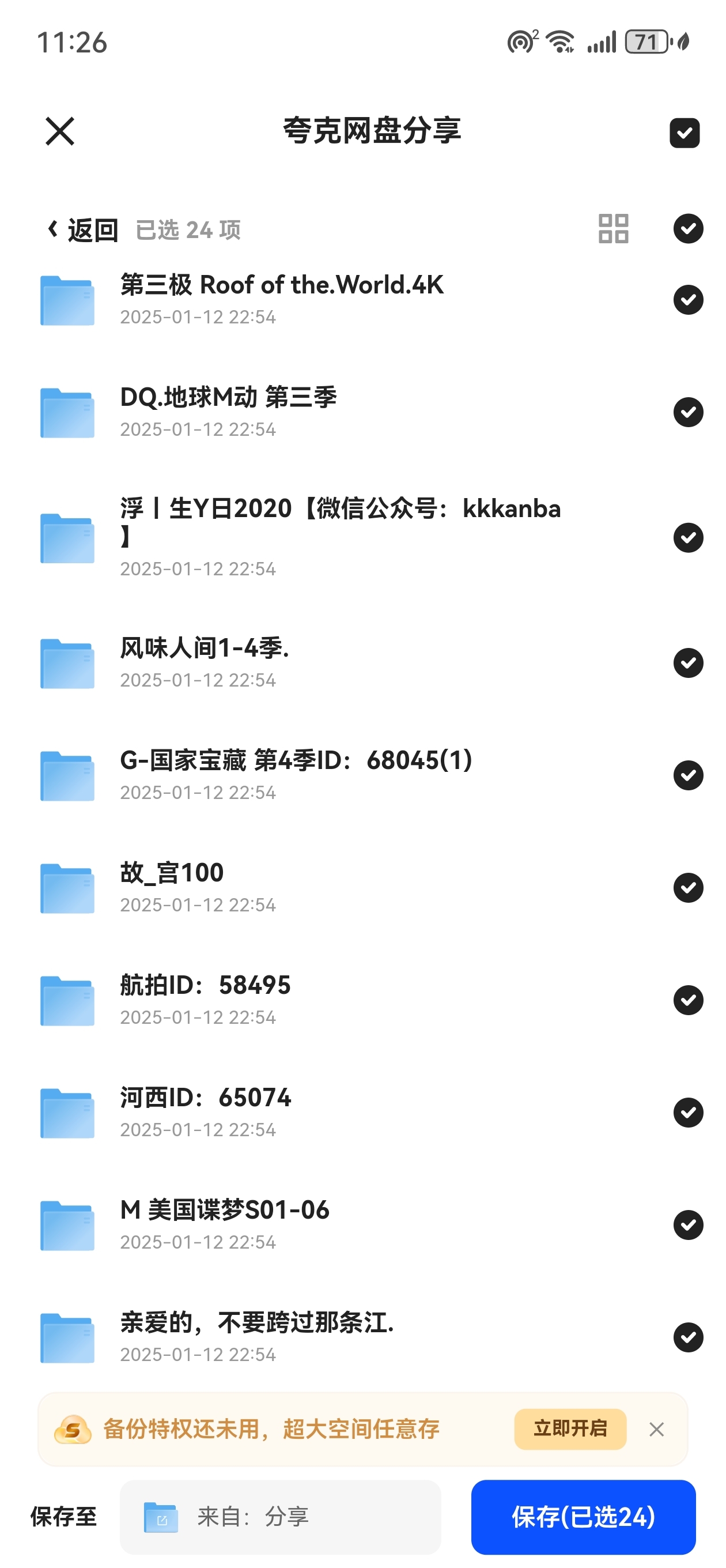The image size is (726, 1568).
Task: Go back with the 返回 button
Action: coord(83,230)
